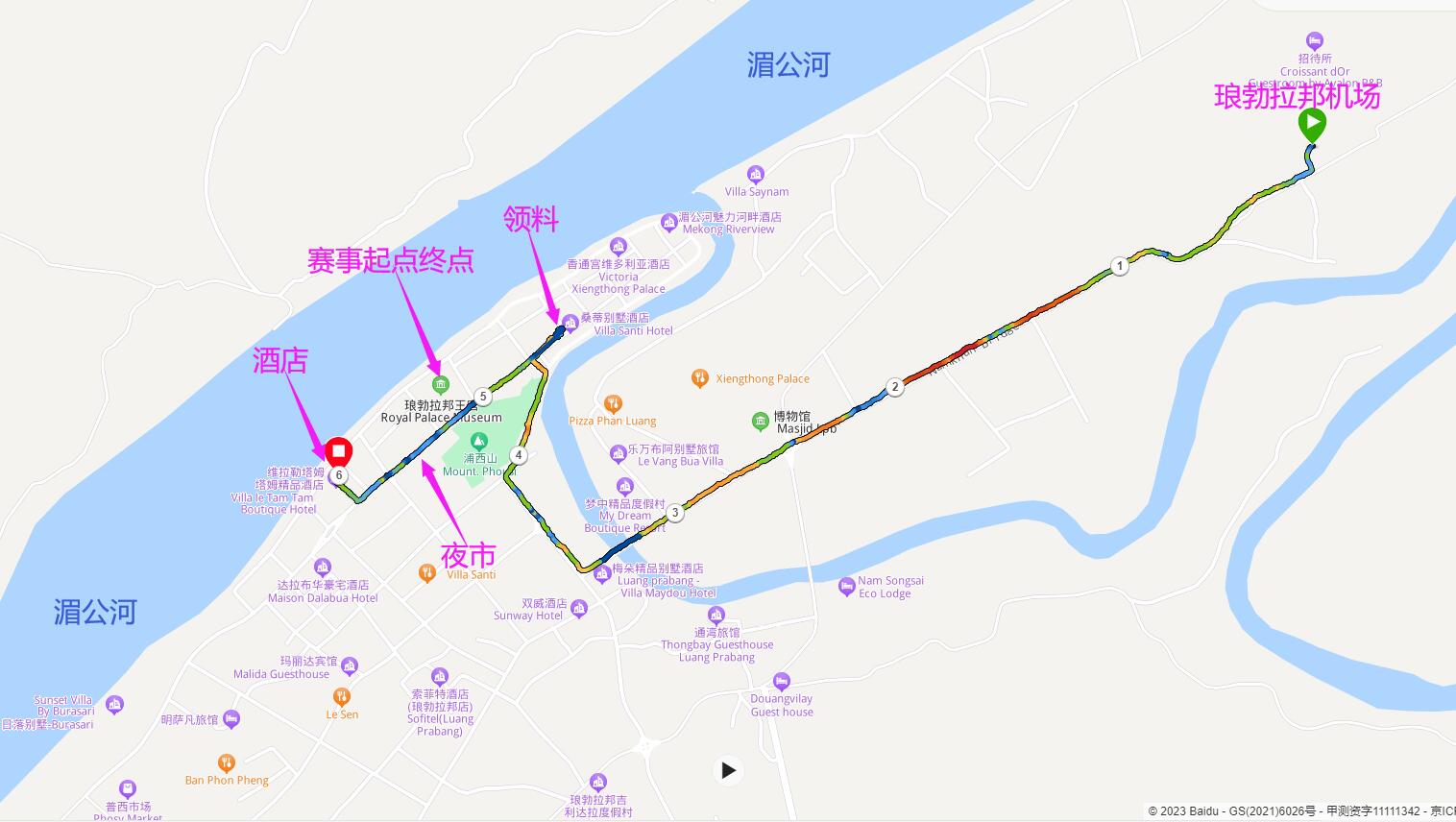The width and height of the screenshot is (1456, 822).
Task: Open the Nam Songsai Eco Lodge marker
Action: click(846, 586)
